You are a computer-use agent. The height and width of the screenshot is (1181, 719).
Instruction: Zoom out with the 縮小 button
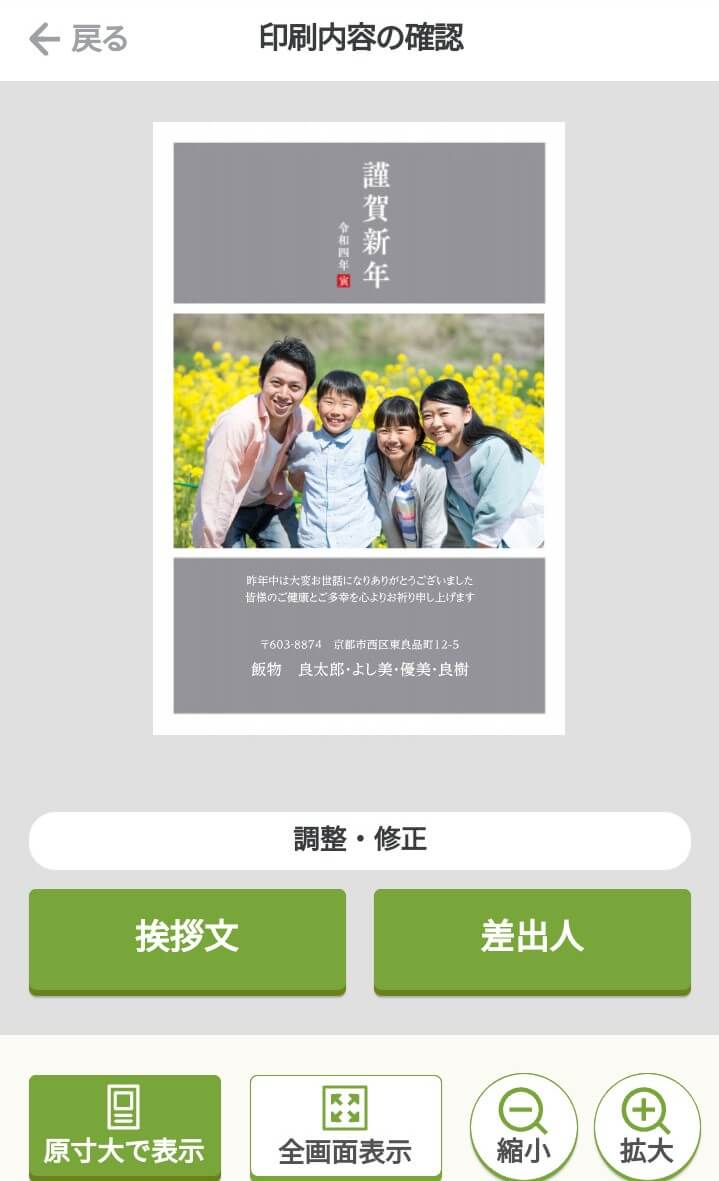tap(523, 1127)
